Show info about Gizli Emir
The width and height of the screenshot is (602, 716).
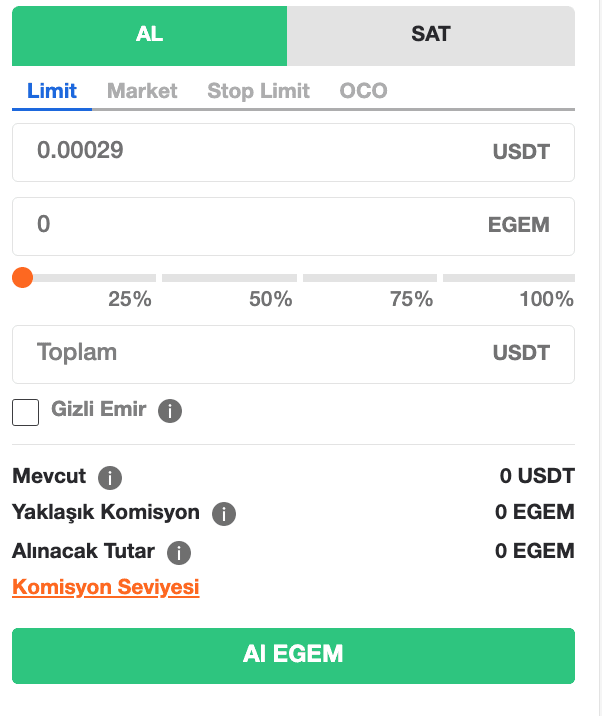tap(170, 410)
